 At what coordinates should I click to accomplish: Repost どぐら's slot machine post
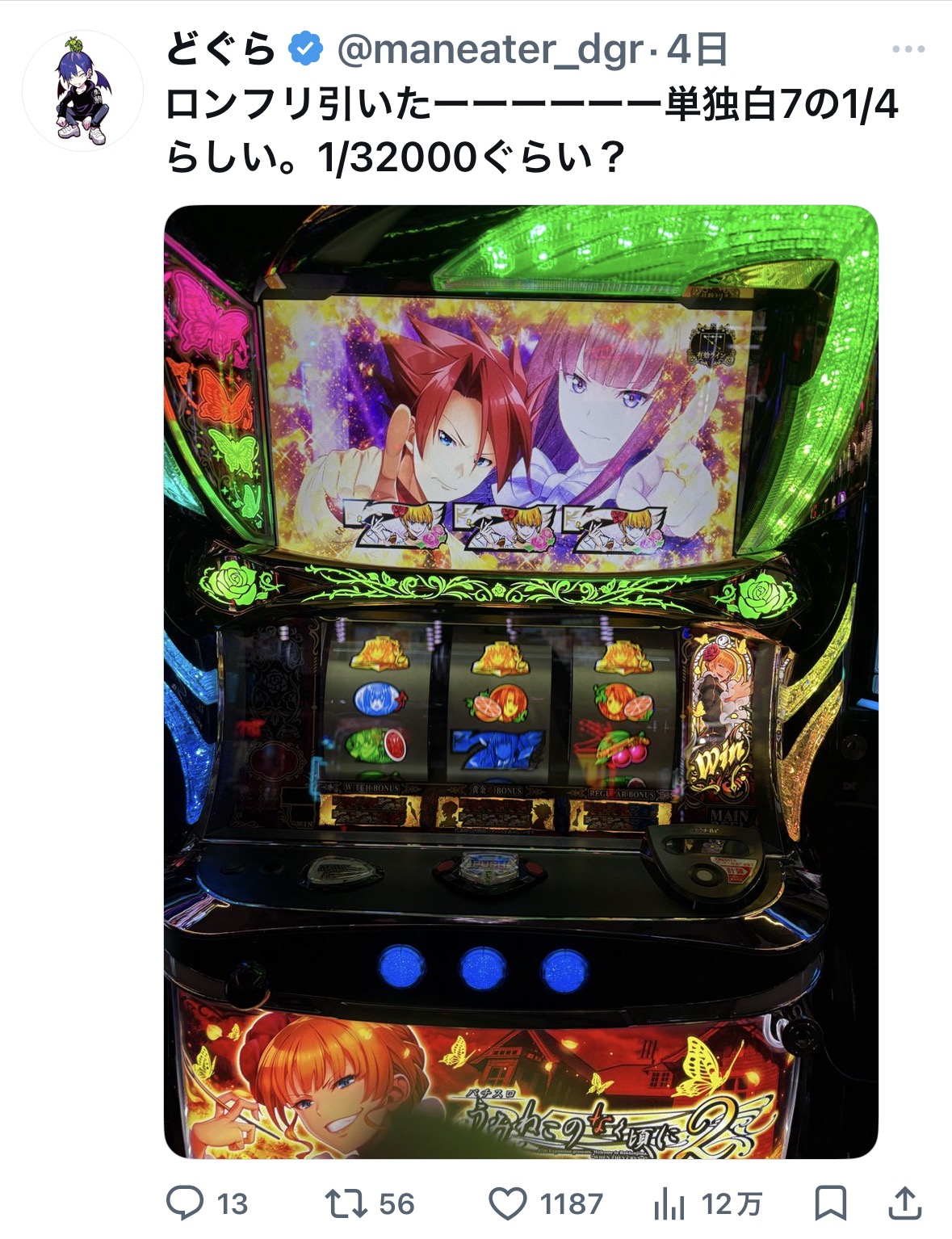[344, 1203]
